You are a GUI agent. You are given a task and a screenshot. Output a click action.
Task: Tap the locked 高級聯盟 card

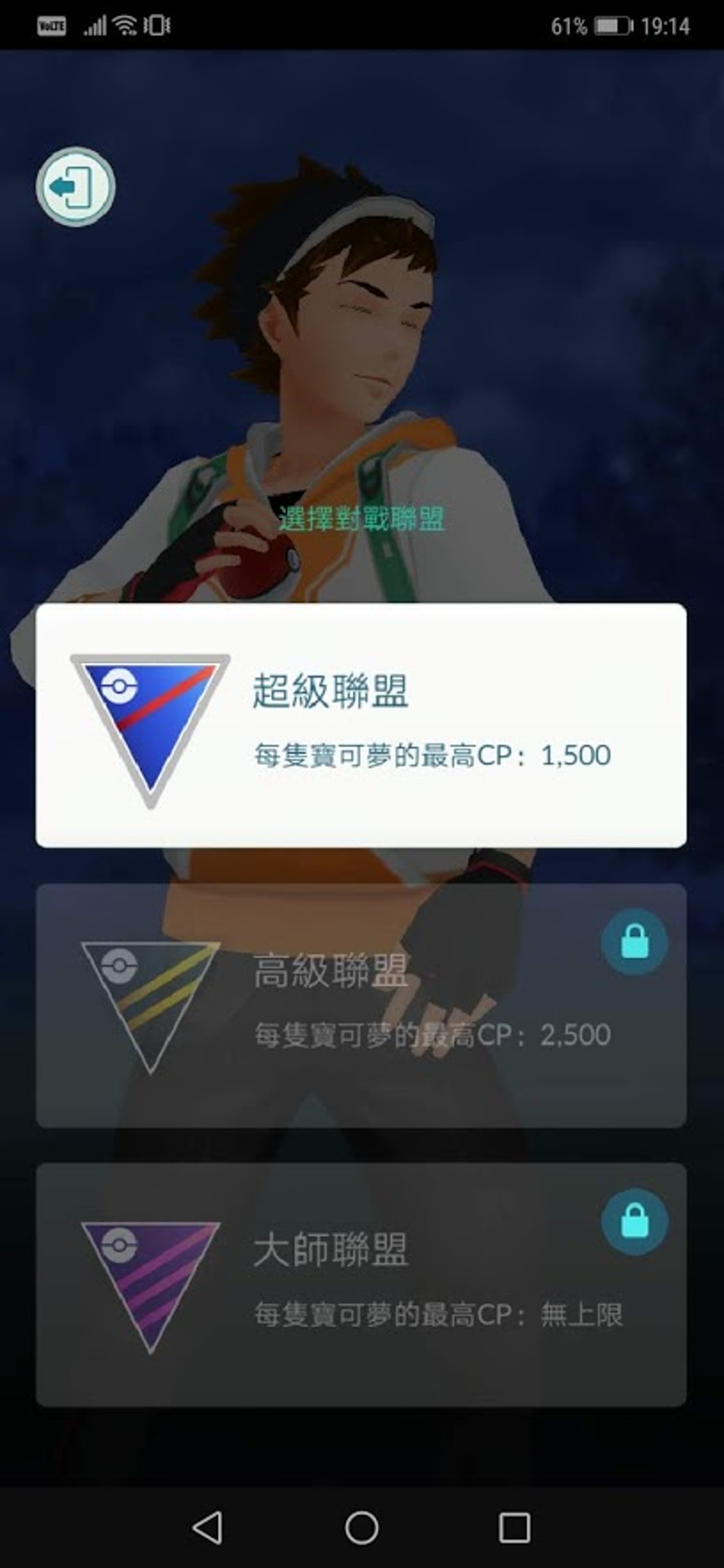[361, 1005]
